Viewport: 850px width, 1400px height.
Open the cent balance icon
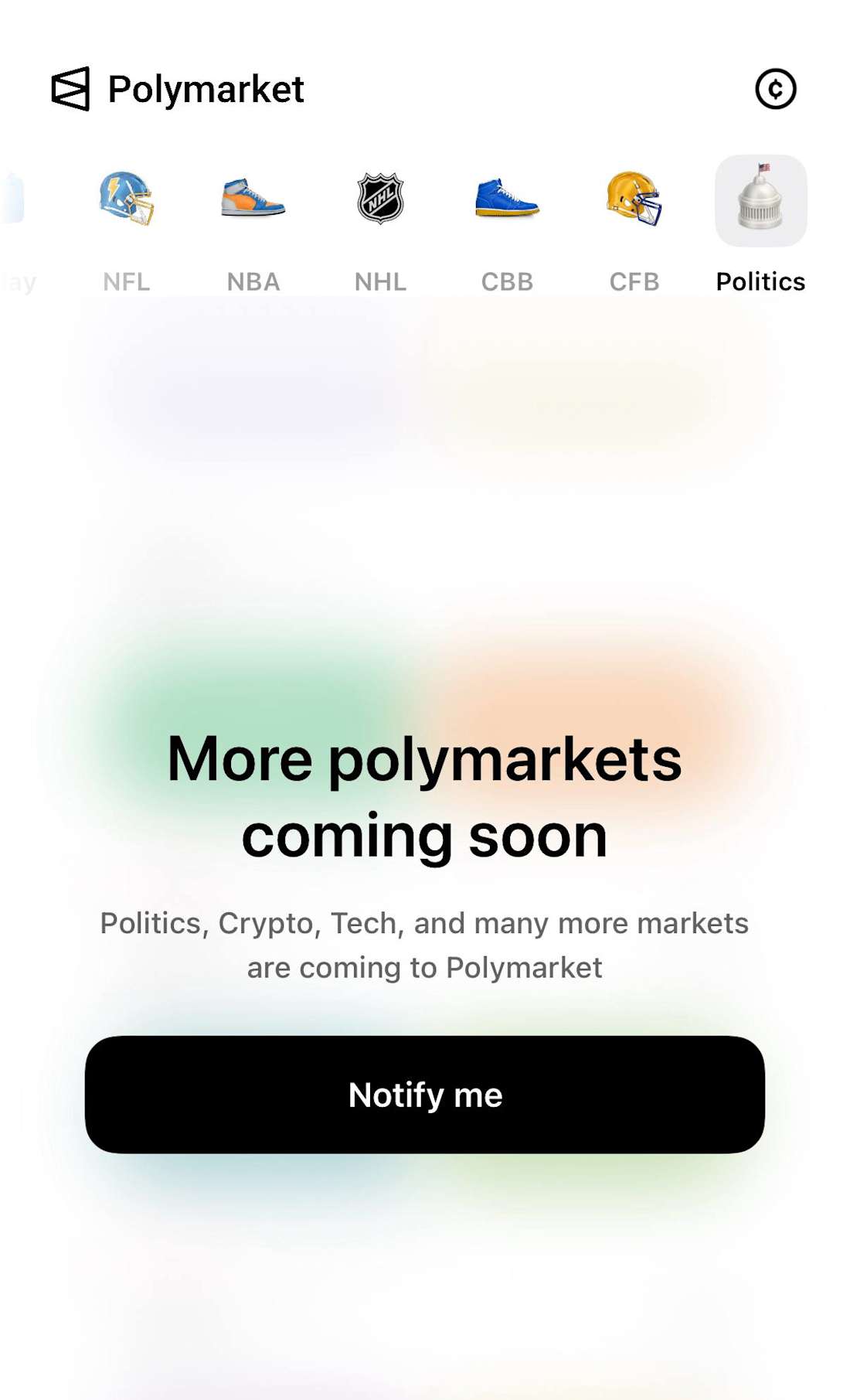click(776, 89)
